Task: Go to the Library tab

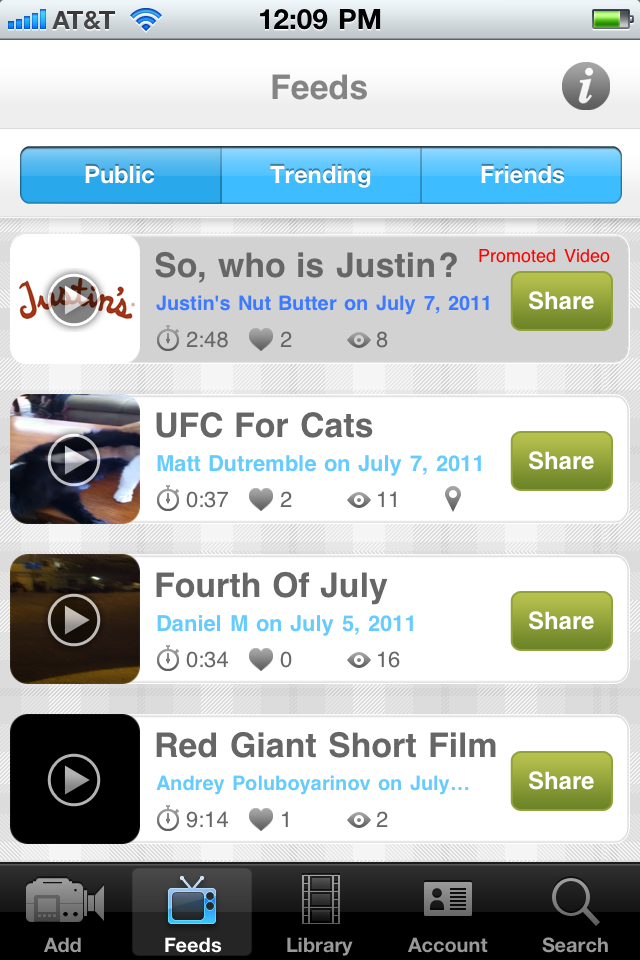Action: point(319,914)
